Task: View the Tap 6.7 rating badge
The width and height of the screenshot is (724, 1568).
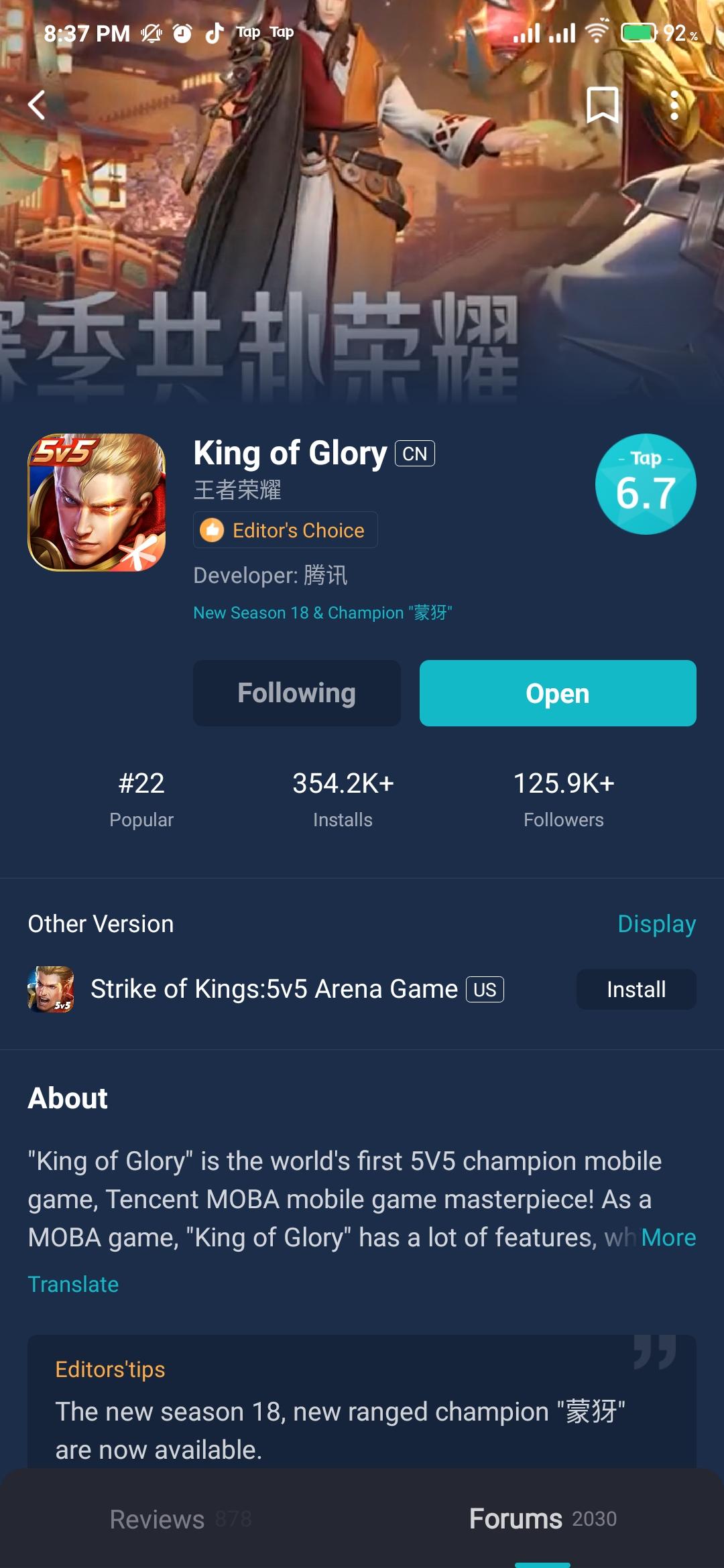Action: click(x=645, y=484)
